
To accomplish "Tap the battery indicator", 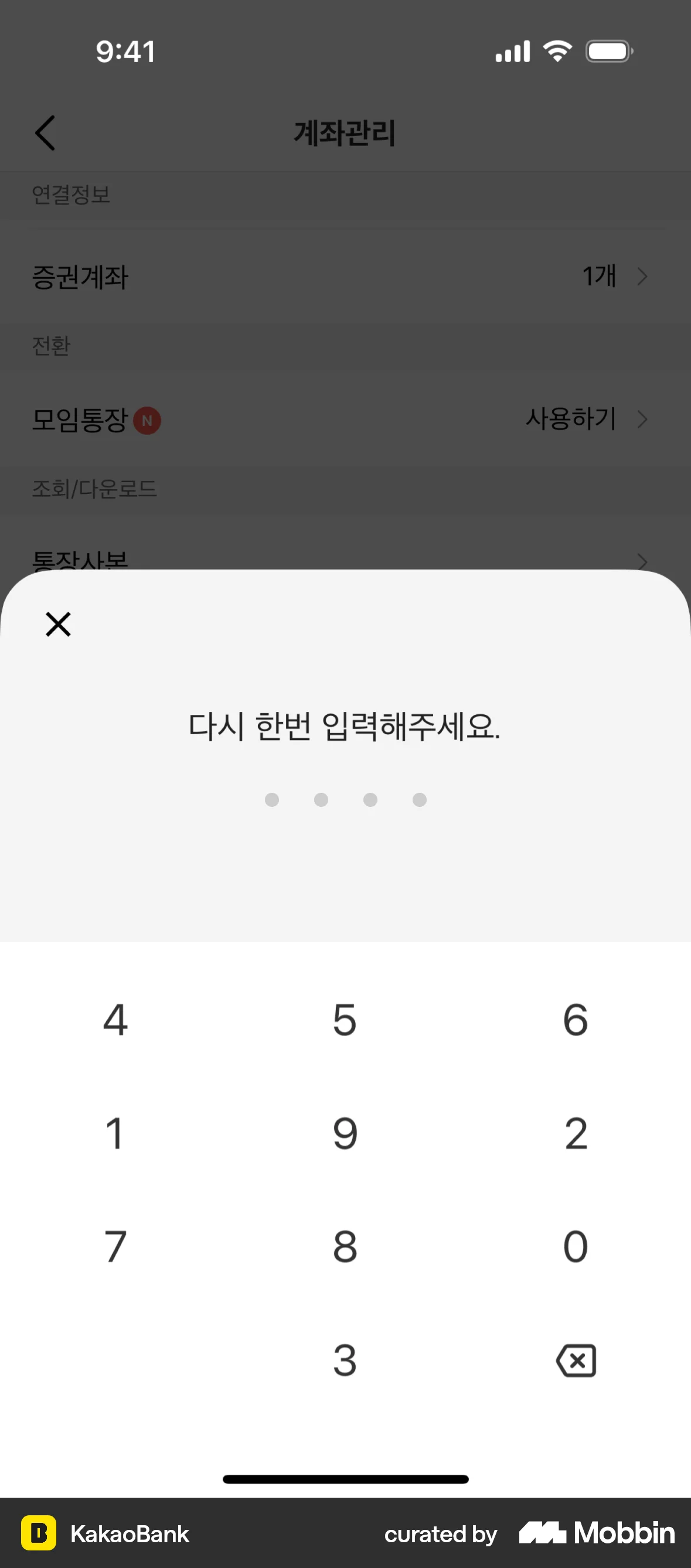I will pyautogui.click(x=608, y=51).
